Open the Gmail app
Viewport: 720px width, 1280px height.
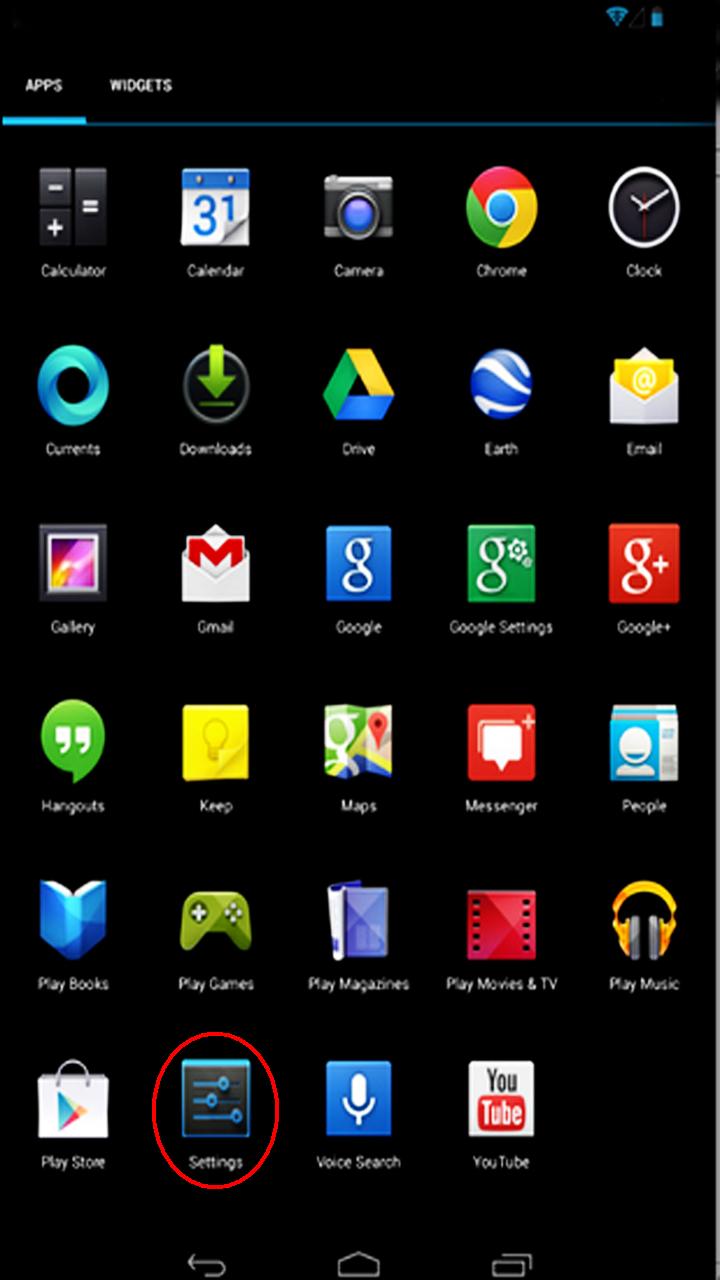click(x=215, y=564)
